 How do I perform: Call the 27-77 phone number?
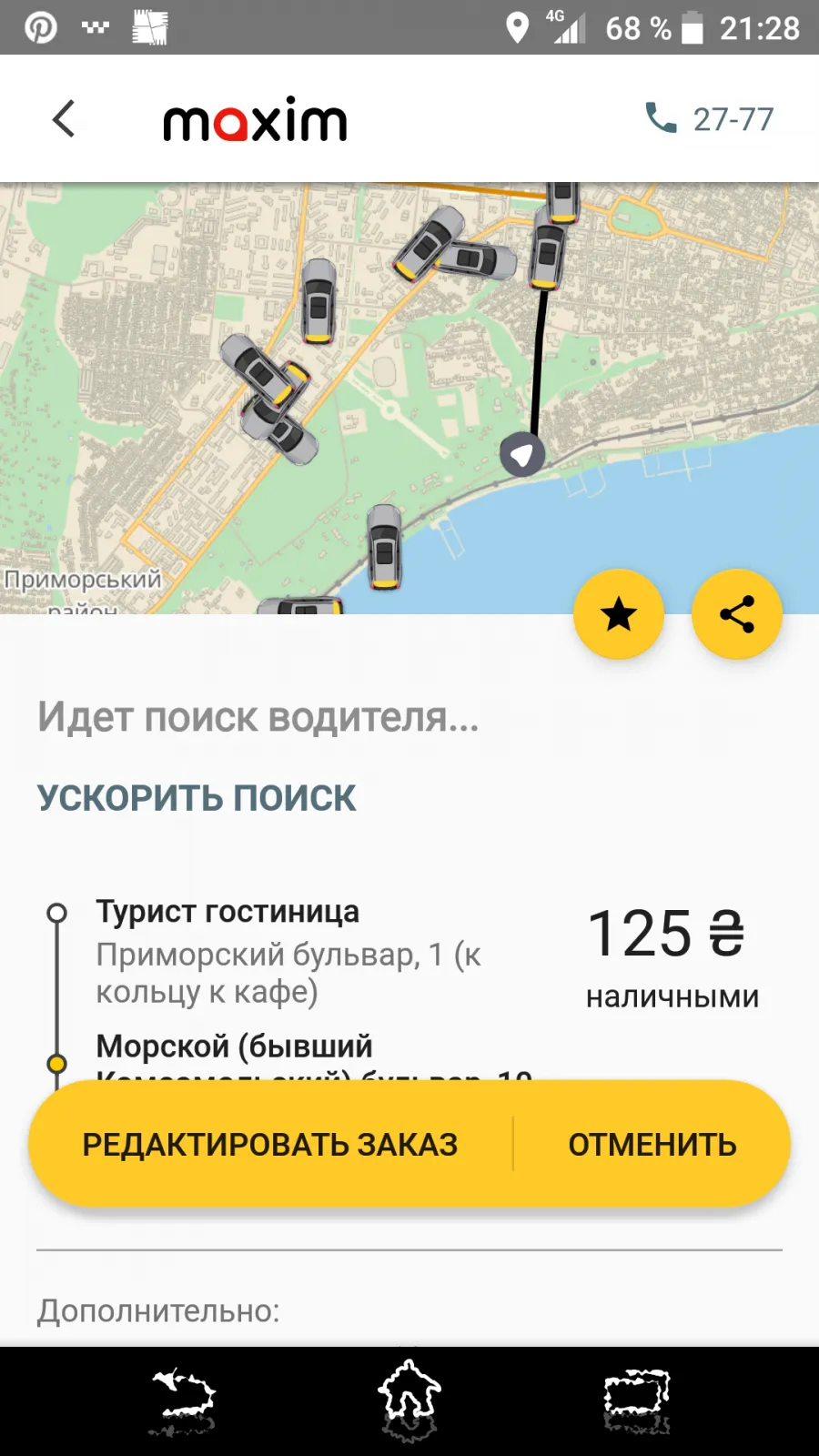710,119
